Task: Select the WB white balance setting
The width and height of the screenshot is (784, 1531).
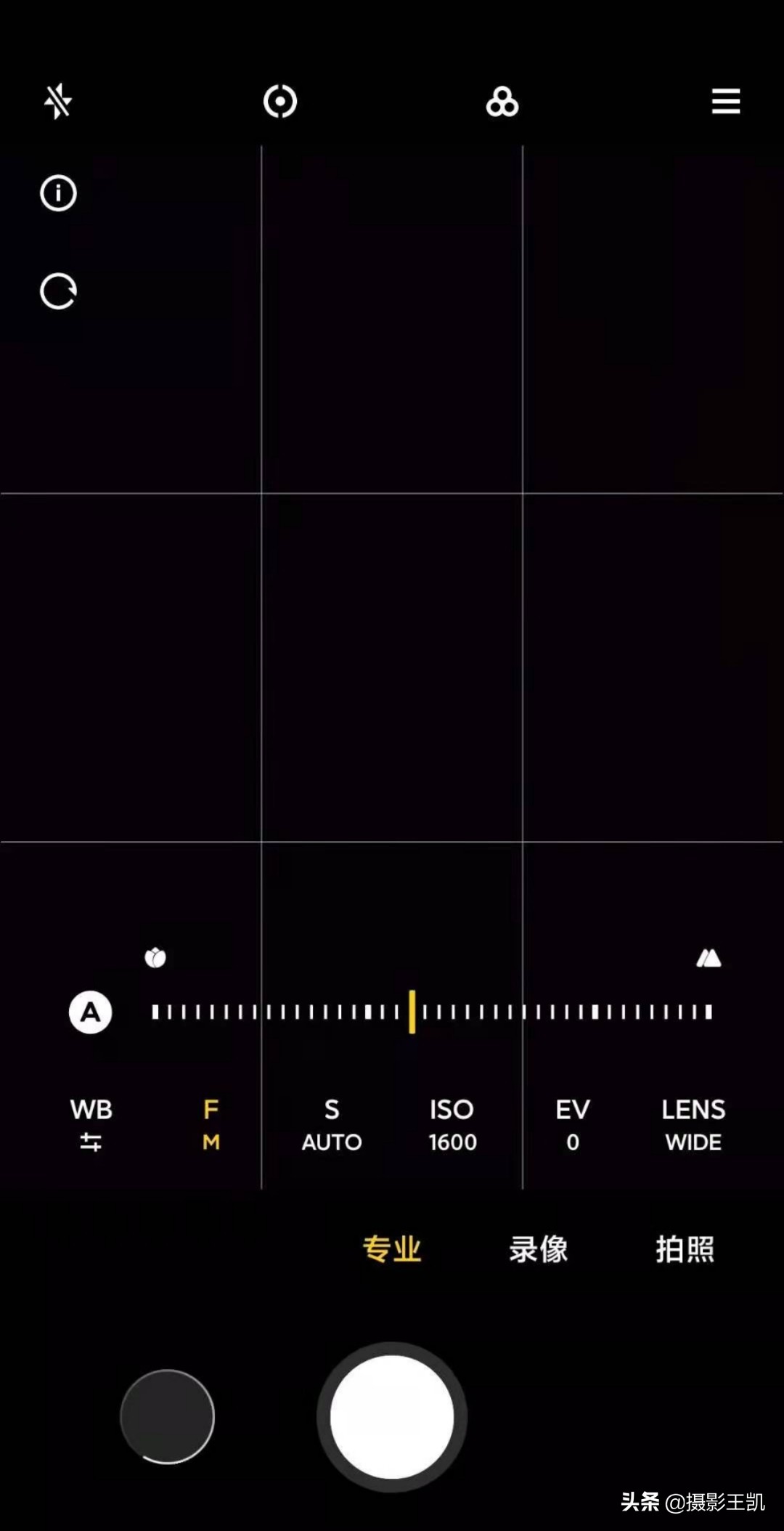Action: point(91,1124)
